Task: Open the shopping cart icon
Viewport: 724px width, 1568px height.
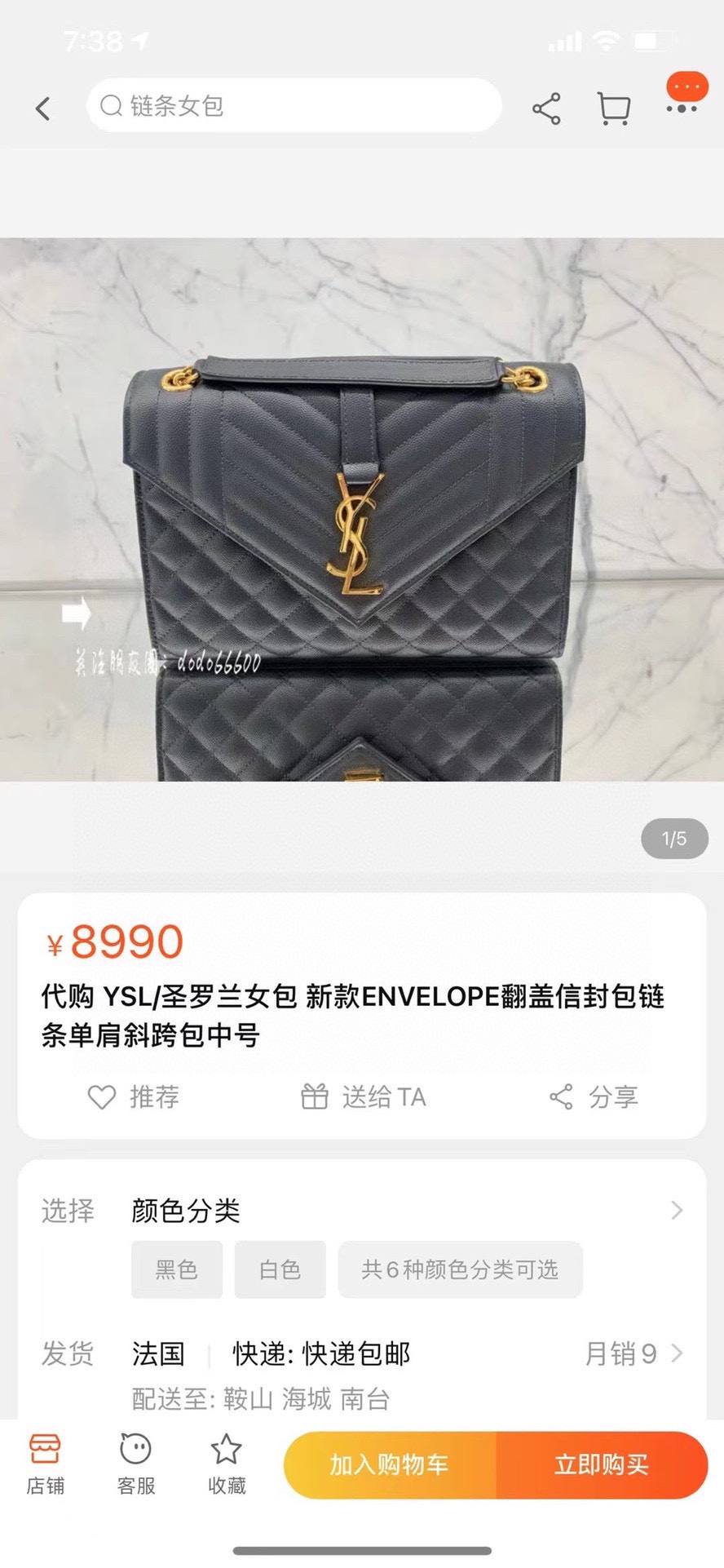Action: [x=614, y=109]
